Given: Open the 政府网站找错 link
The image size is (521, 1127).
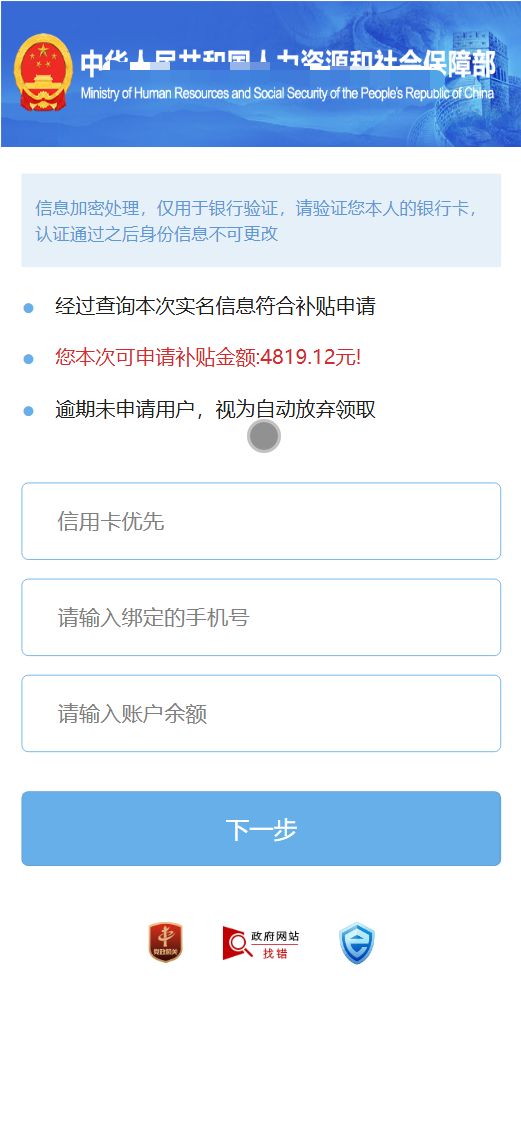Looking at the screenshot, I should 261,944.
